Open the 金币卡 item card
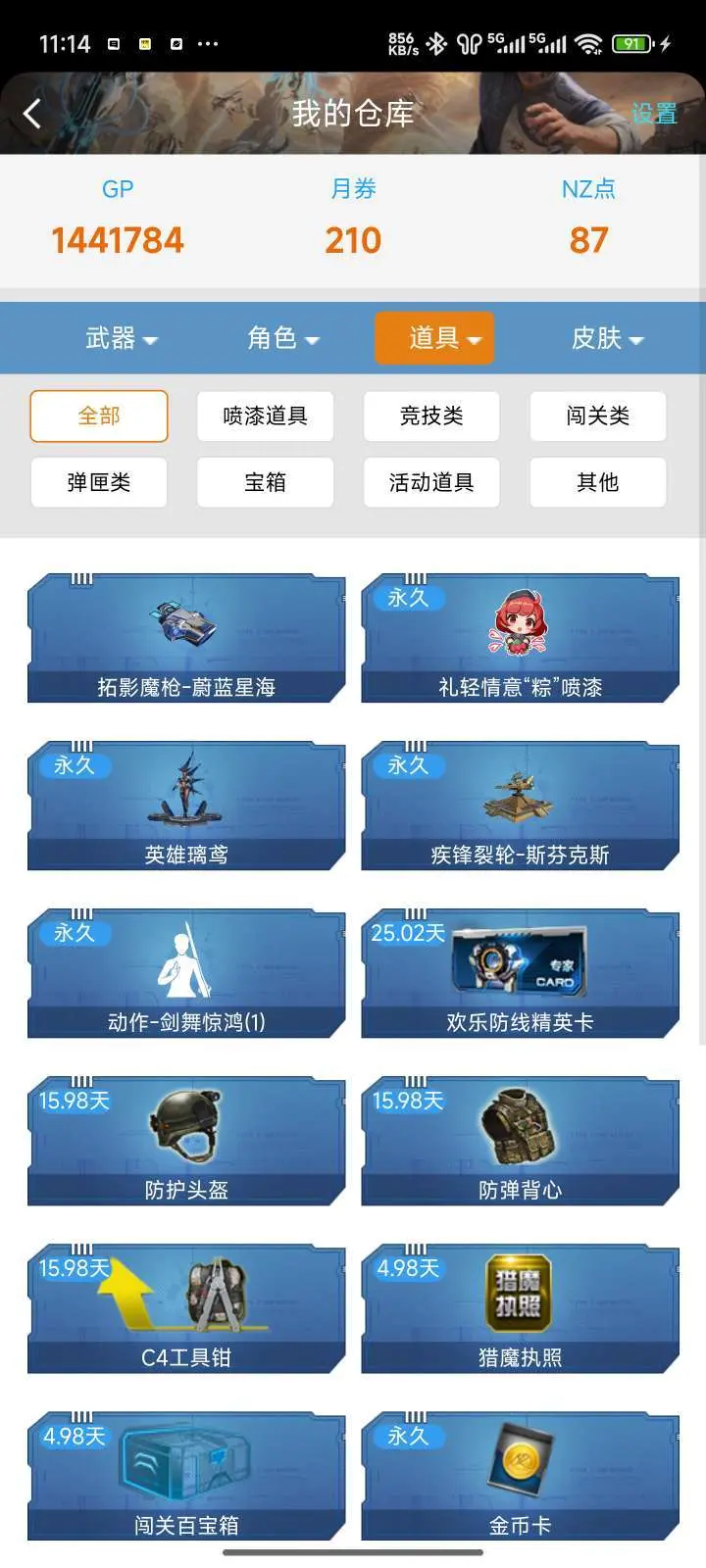Screen dimensions: 706x1568 (521, 1477)
